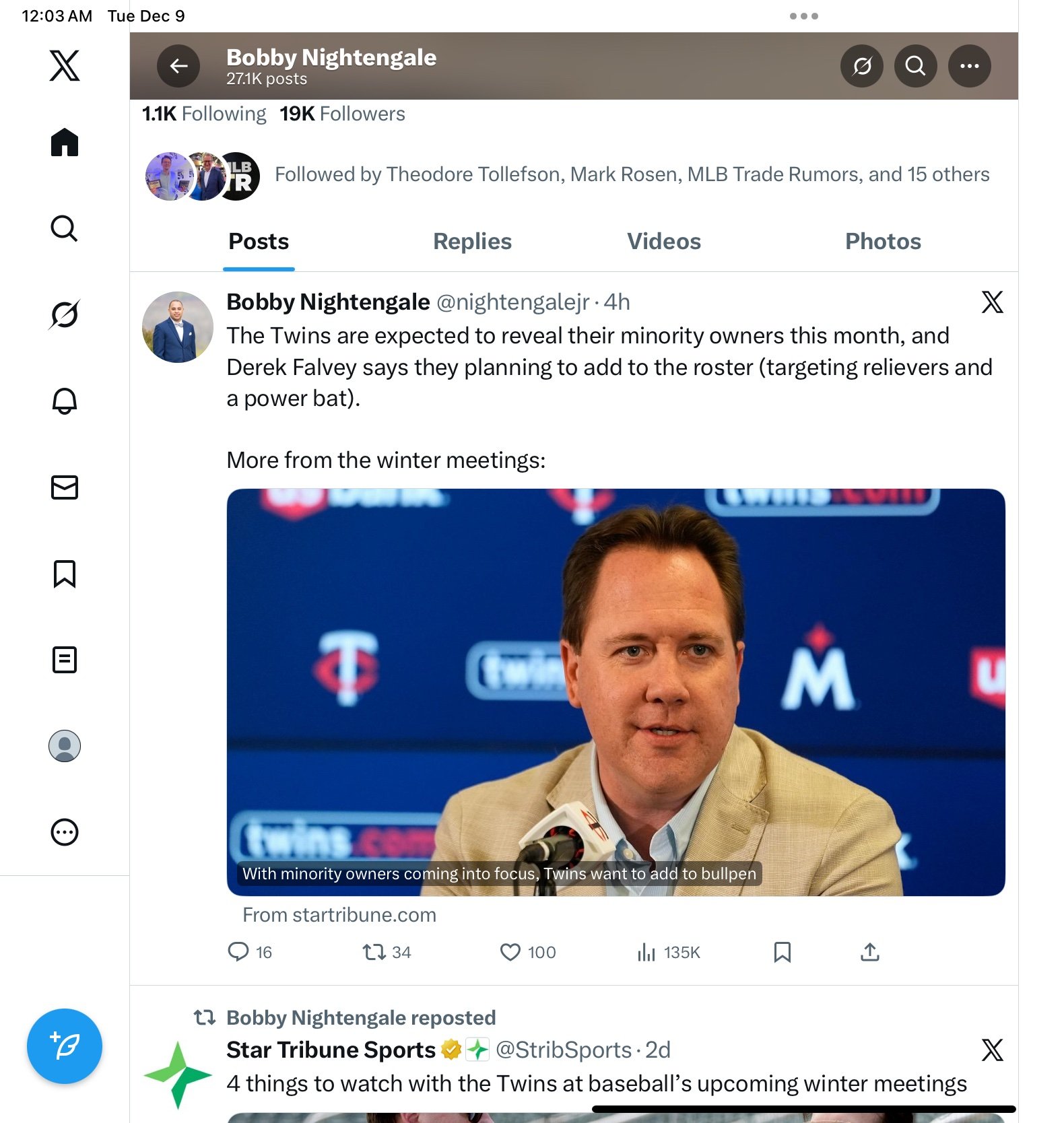Open Messages from the sidebar

pos(65,487)
